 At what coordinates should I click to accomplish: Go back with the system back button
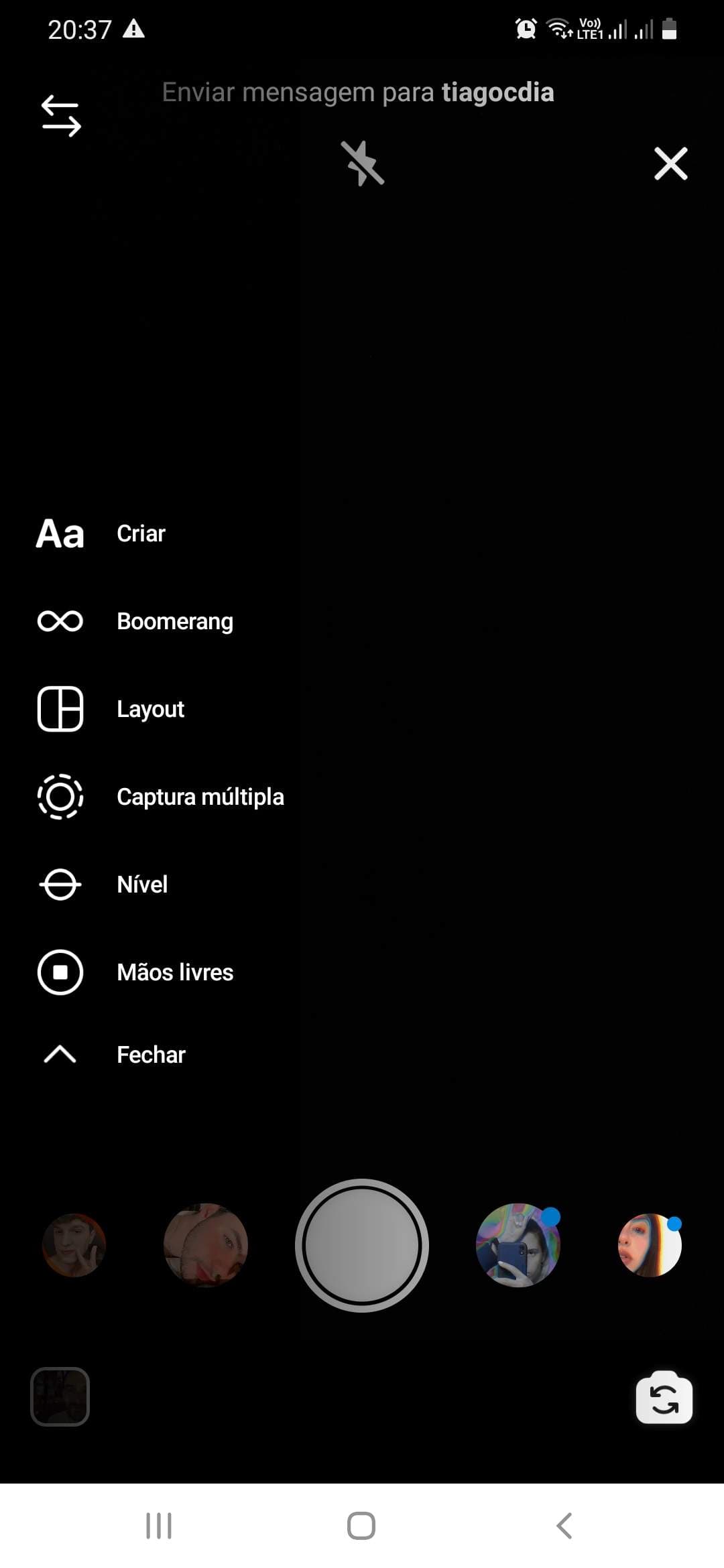tap(564, 1526)
